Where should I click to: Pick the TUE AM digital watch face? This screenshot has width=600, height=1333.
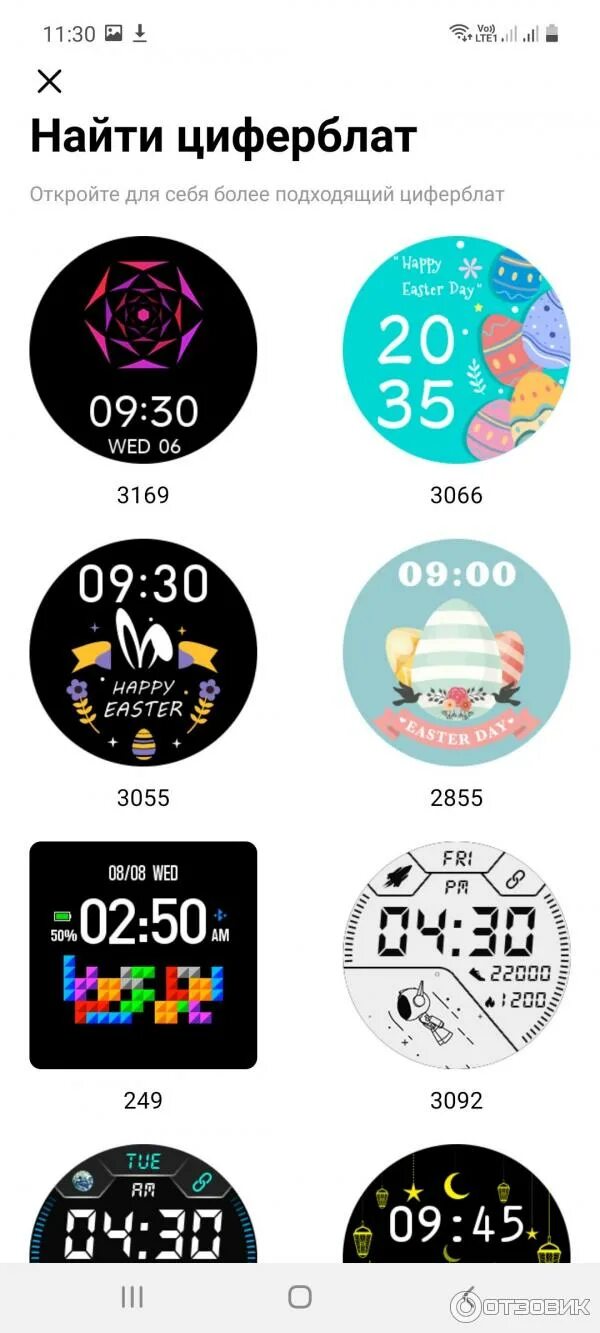[143, 1205]
